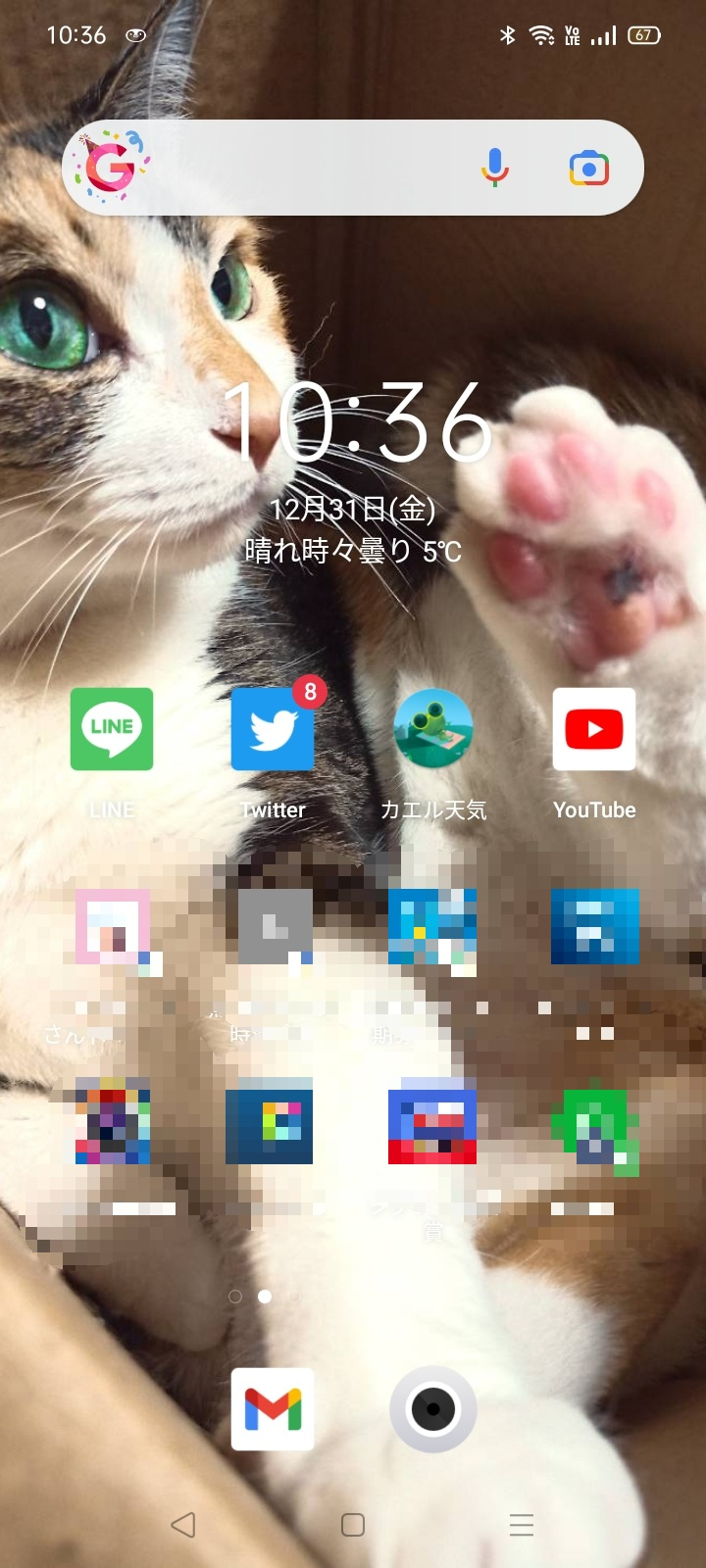Open the Google search bar
706x1568 pixels.
(x=304, y=169)
